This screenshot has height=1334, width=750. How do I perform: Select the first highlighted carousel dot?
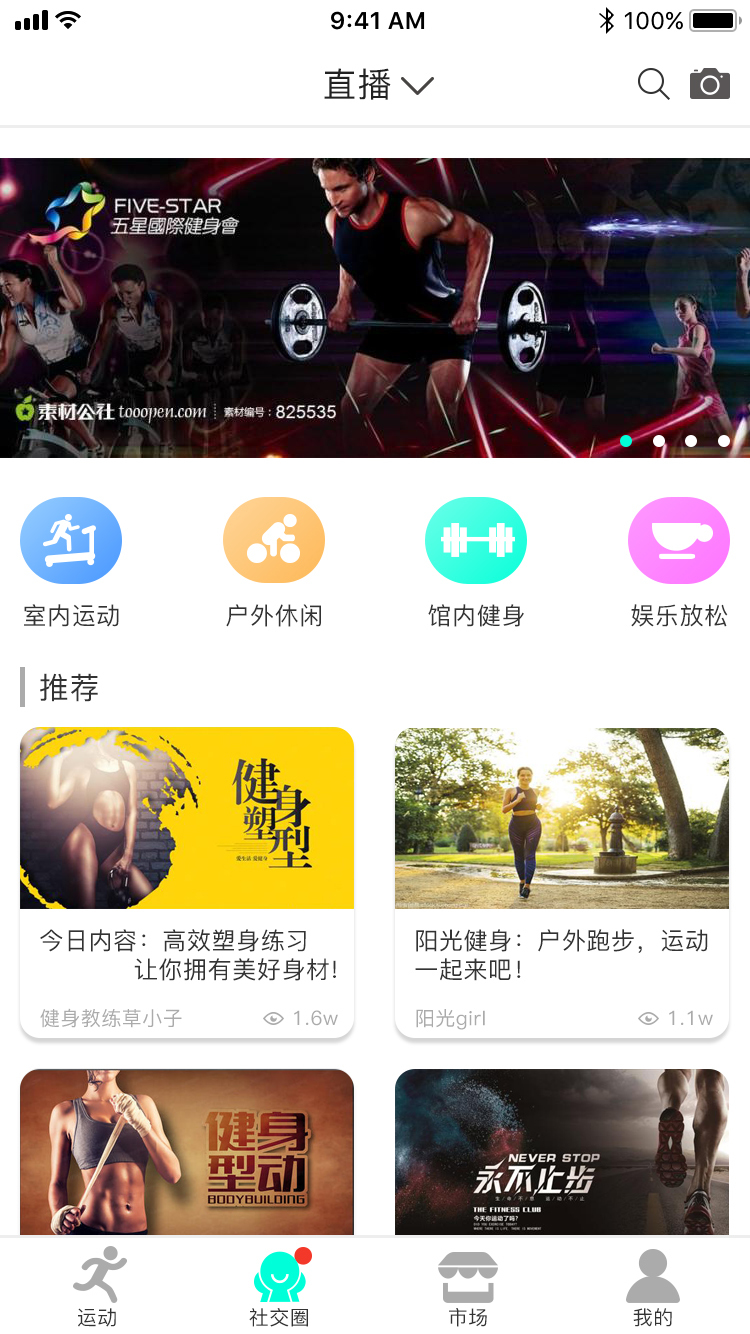[626, 440]
